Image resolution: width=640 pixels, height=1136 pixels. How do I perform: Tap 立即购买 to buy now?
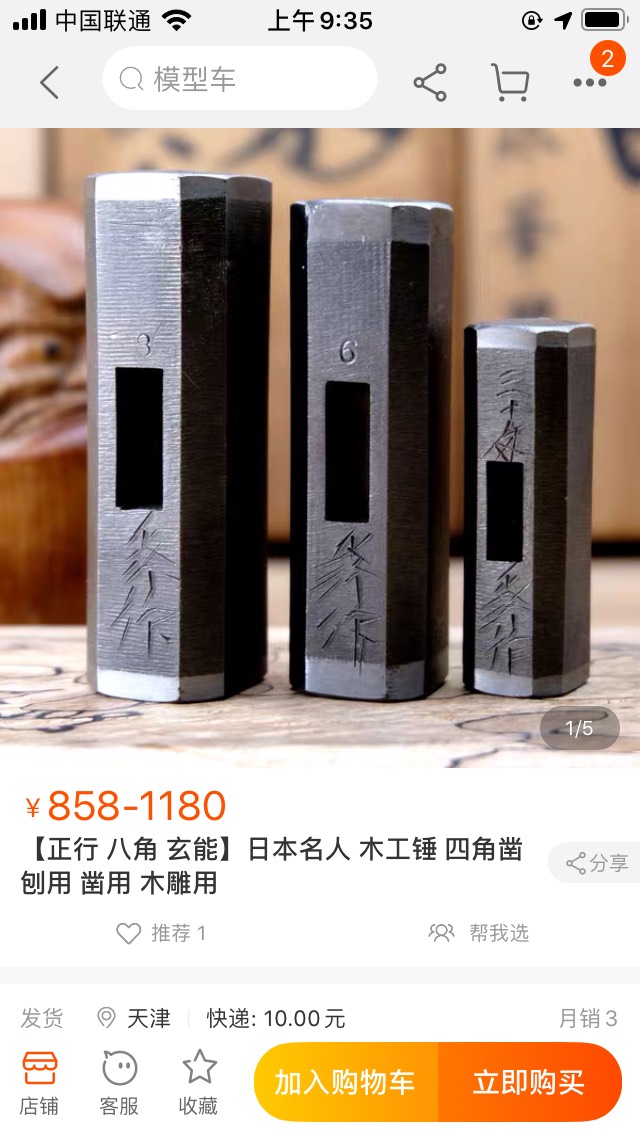tap(528, 1082)
